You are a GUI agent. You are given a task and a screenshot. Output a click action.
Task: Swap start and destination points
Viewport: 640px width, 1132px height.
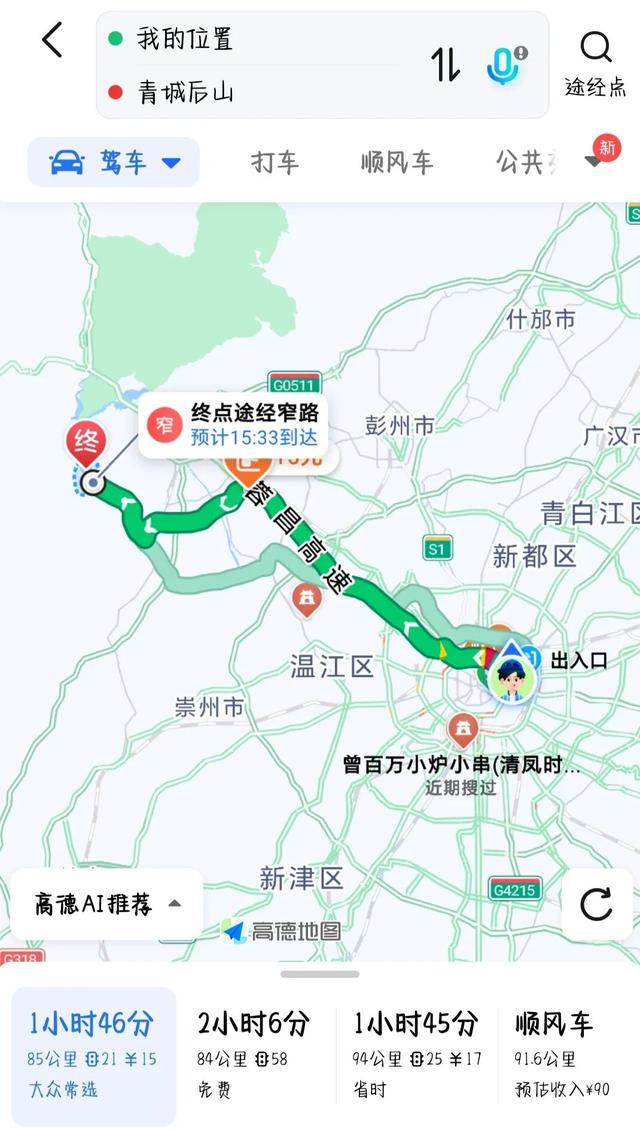tap(446, 64)
